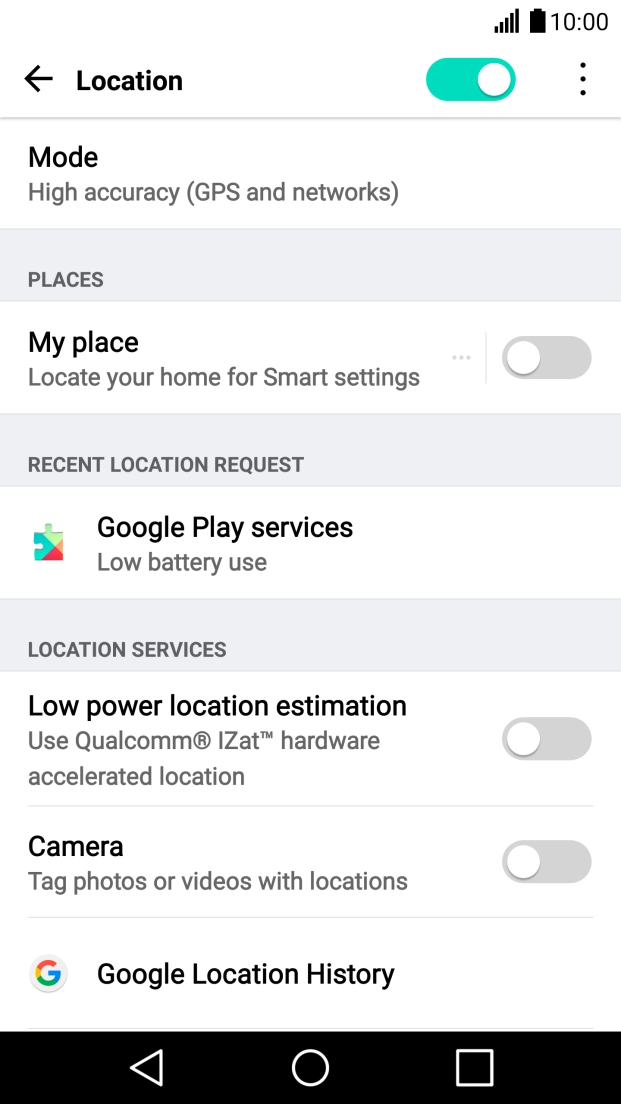Turn off the main Location switch
This screenshot has width=621, height=1104.
(471, 80)
